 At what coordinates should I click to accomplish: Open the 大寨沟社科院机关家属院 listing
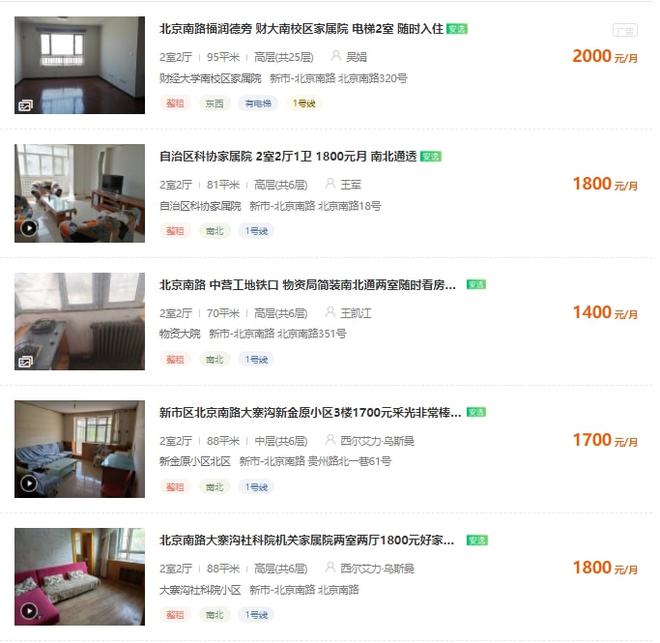(307, 540)
